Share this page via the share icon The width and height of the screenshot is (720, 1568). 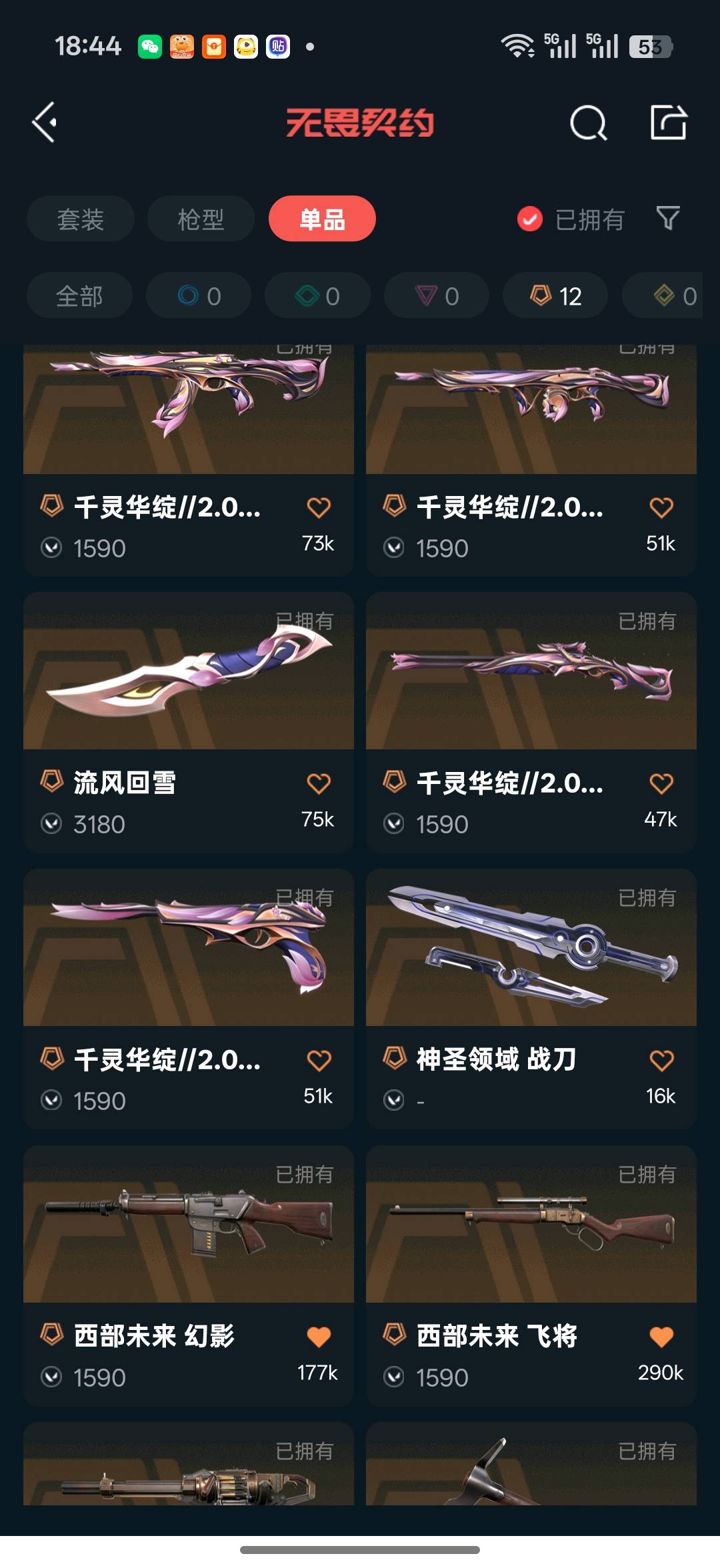coord(669,123)
